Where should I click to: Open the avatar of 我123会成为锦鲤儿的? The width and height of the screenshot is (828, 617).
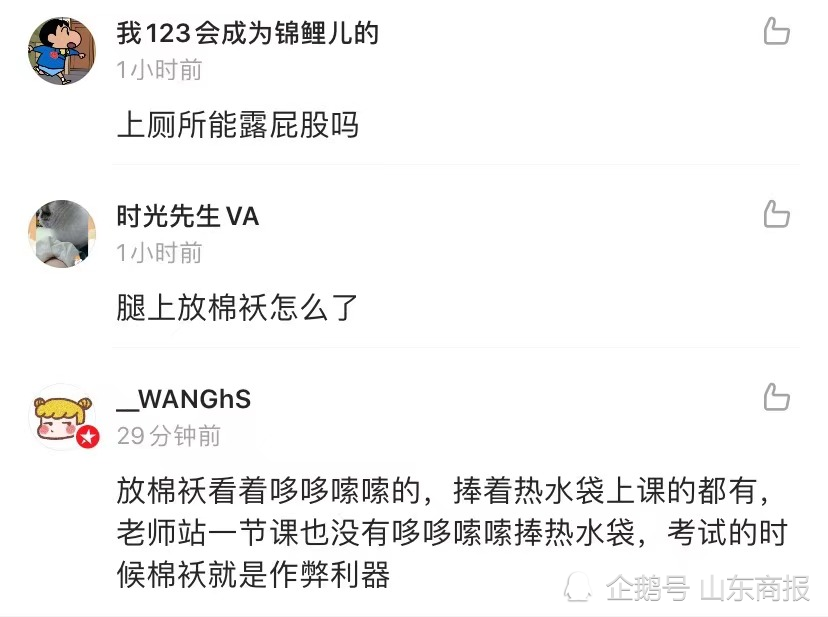tap(62, 51)
